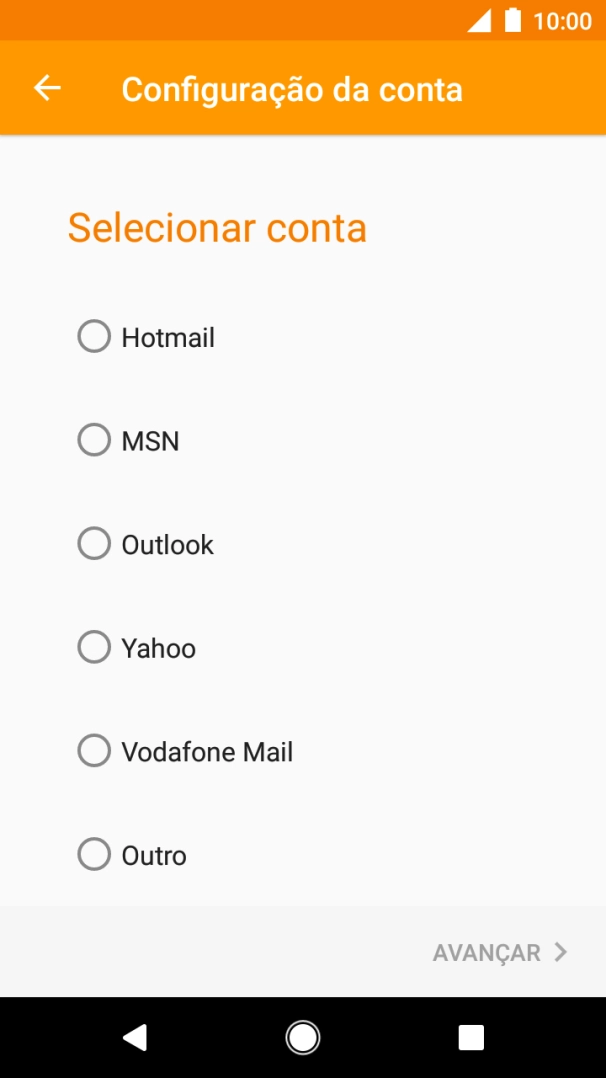This screenshot has height=1078, width=606.
Task: Pick Yahoo as the email account
Action: [x=94, y=648]
